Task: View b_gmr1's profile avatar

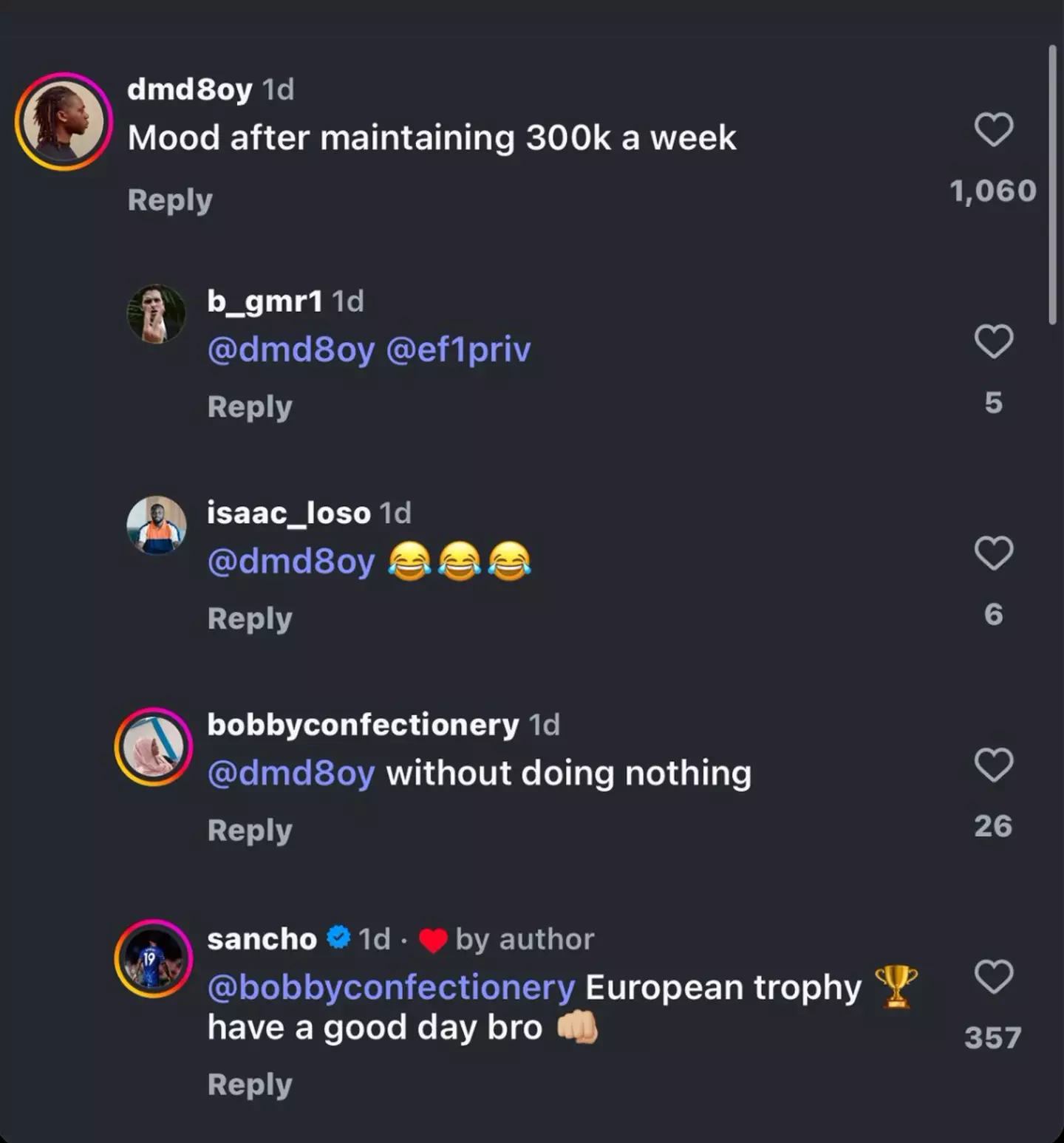Action: point(157,313)
